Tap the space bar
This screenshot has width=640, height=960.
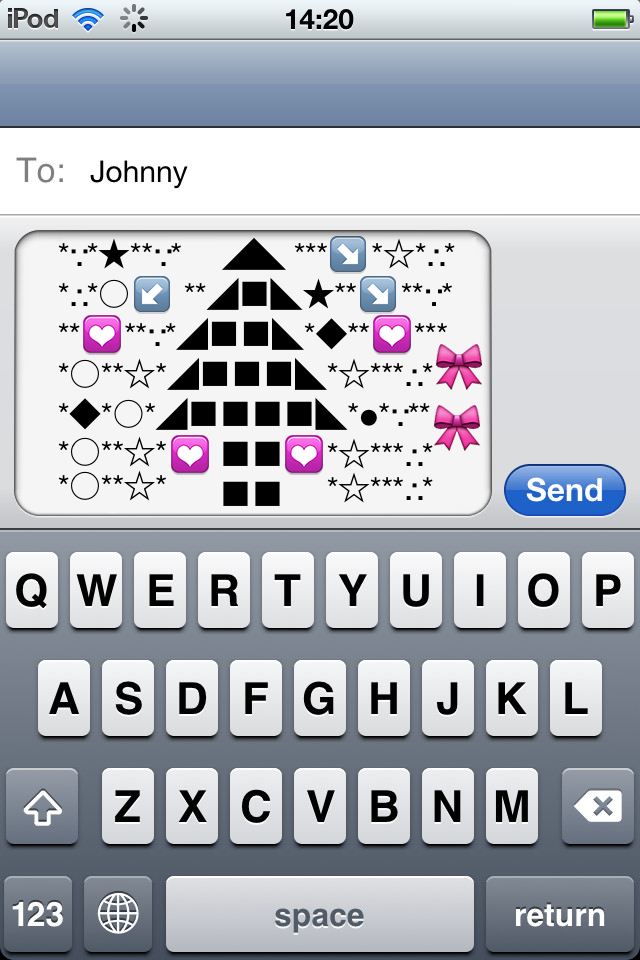[319, 914]
